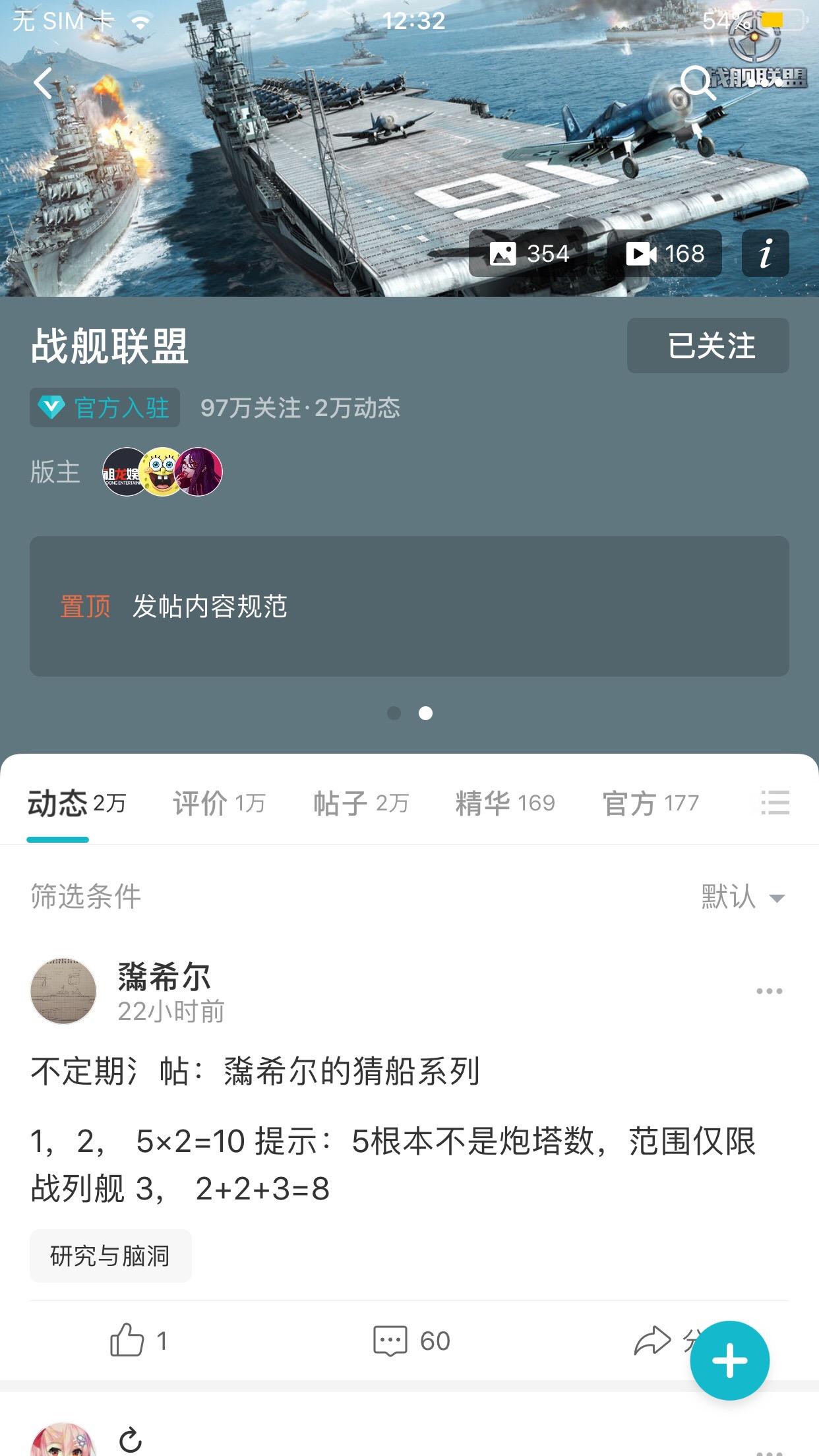Tap 已关注 to unfollow 战舰联盟
The width and height of the screenshot is (819, 1456).
point(706,346)
